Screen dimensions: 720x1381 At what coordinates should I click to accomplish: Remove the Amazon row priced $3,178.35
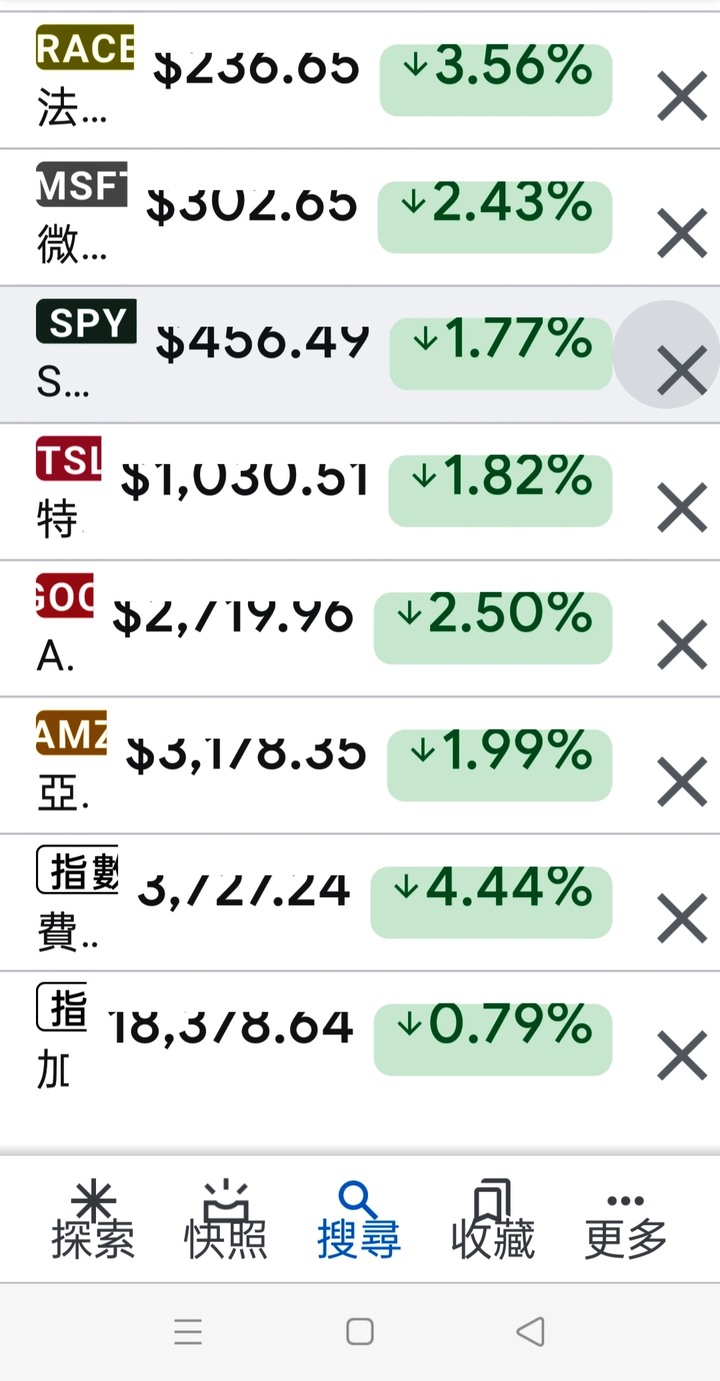pos(682,782)
